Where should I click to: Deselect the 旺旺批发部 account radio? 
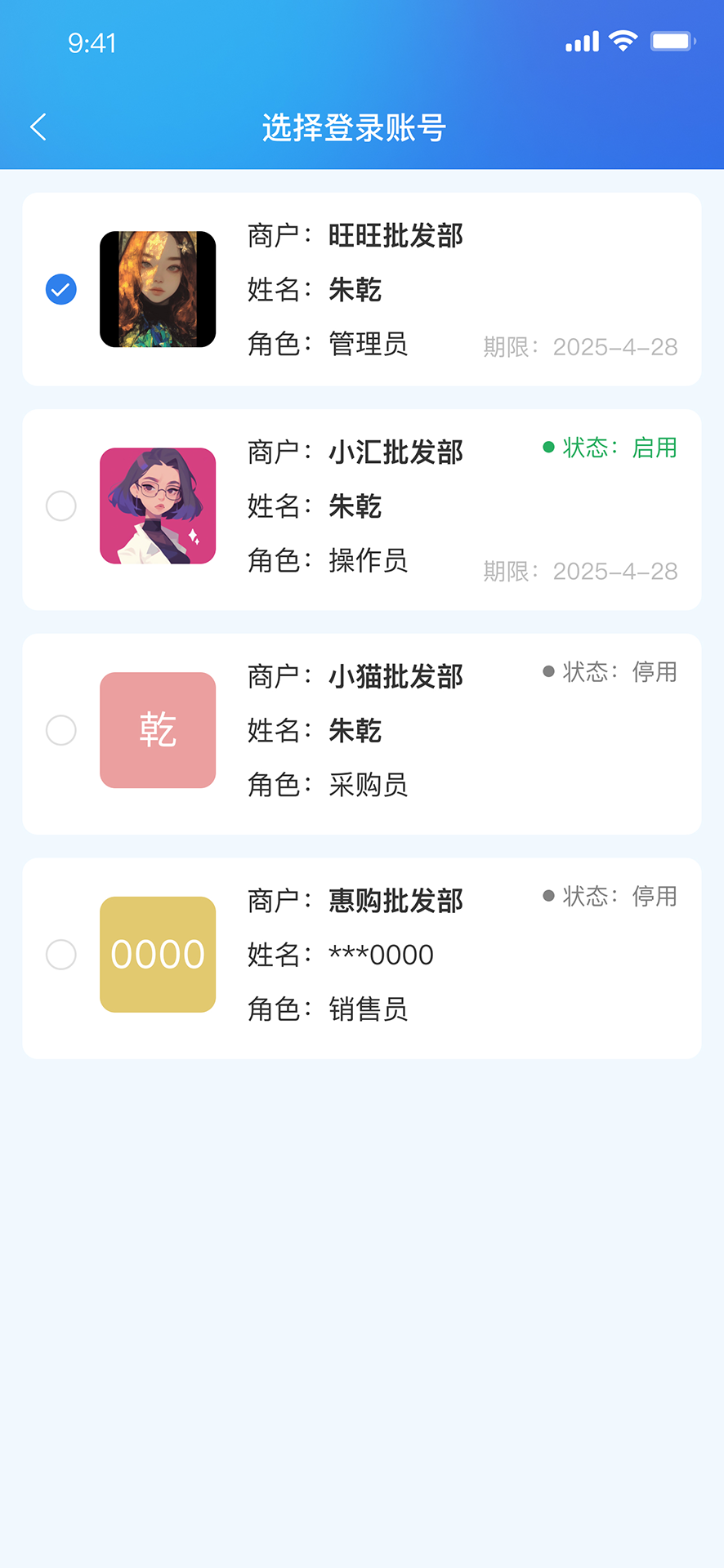coord(61,289)
